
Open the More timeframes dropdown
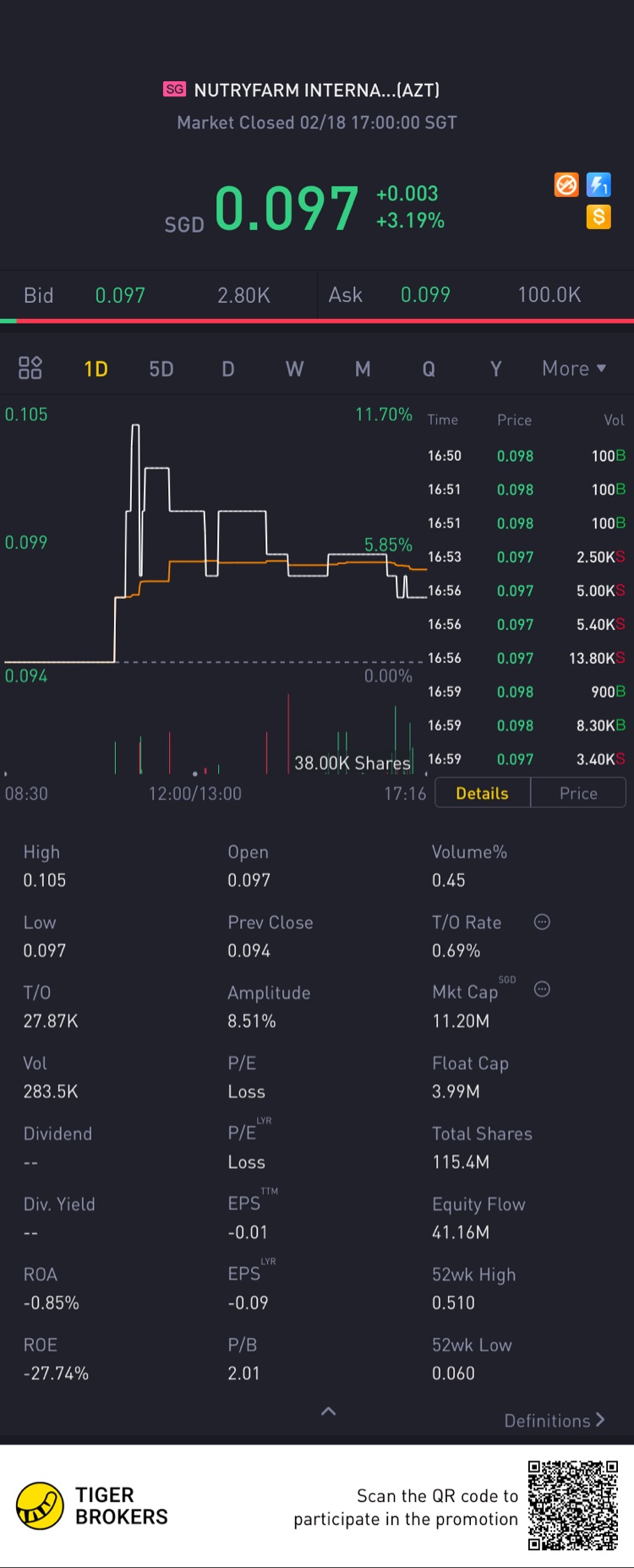pyautogui.click(x=574, y=369)
